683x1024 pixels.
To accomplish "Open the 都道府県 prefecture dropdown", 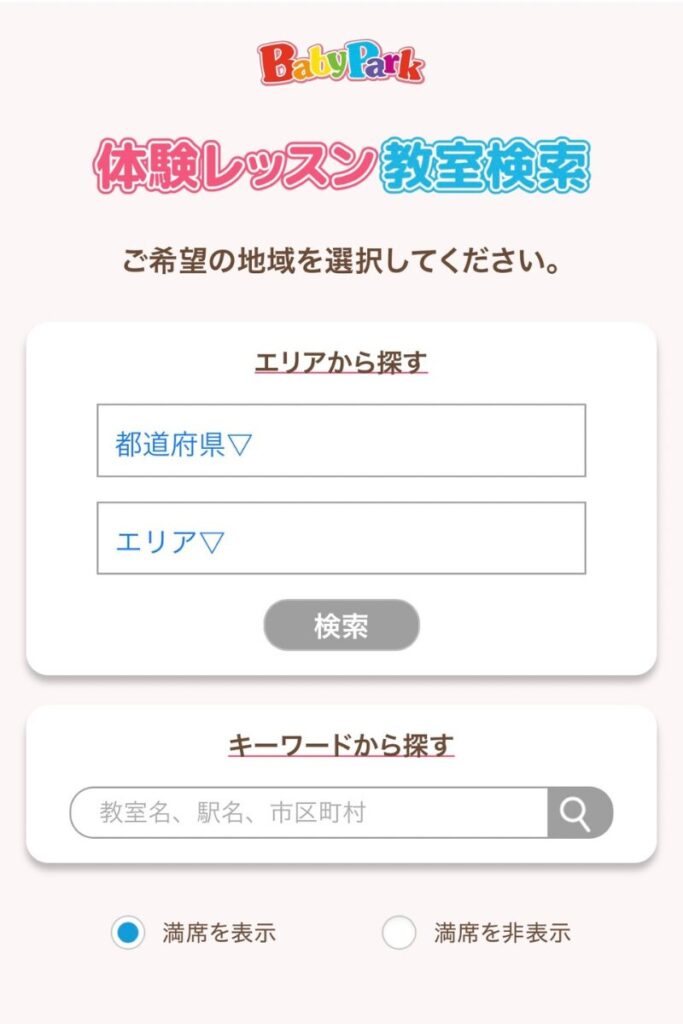I will click(341, 441).
